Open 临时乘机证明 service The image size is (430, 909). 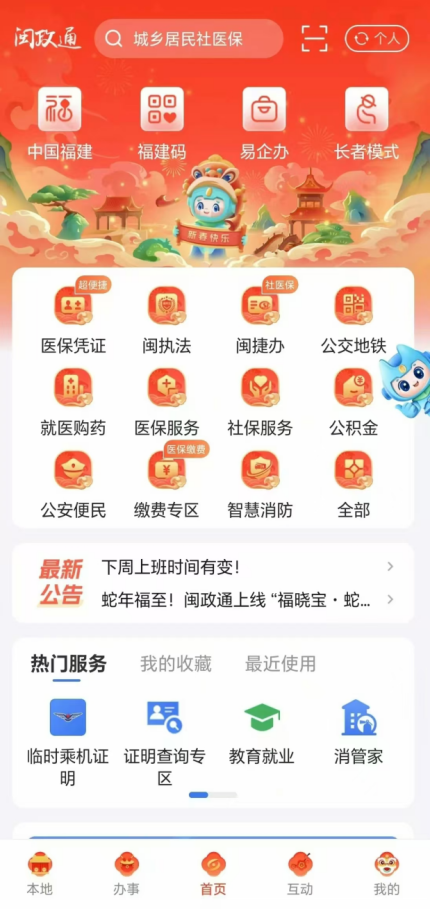pos(68,743)
